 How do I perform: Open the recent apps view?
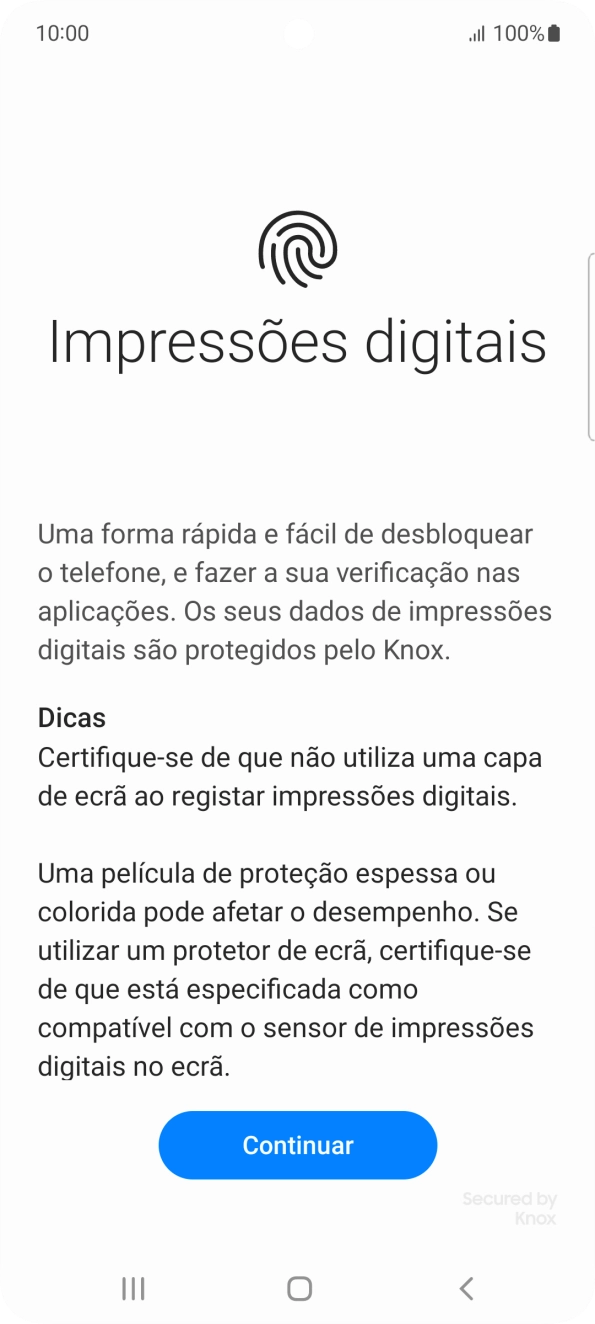point(133,1288)
